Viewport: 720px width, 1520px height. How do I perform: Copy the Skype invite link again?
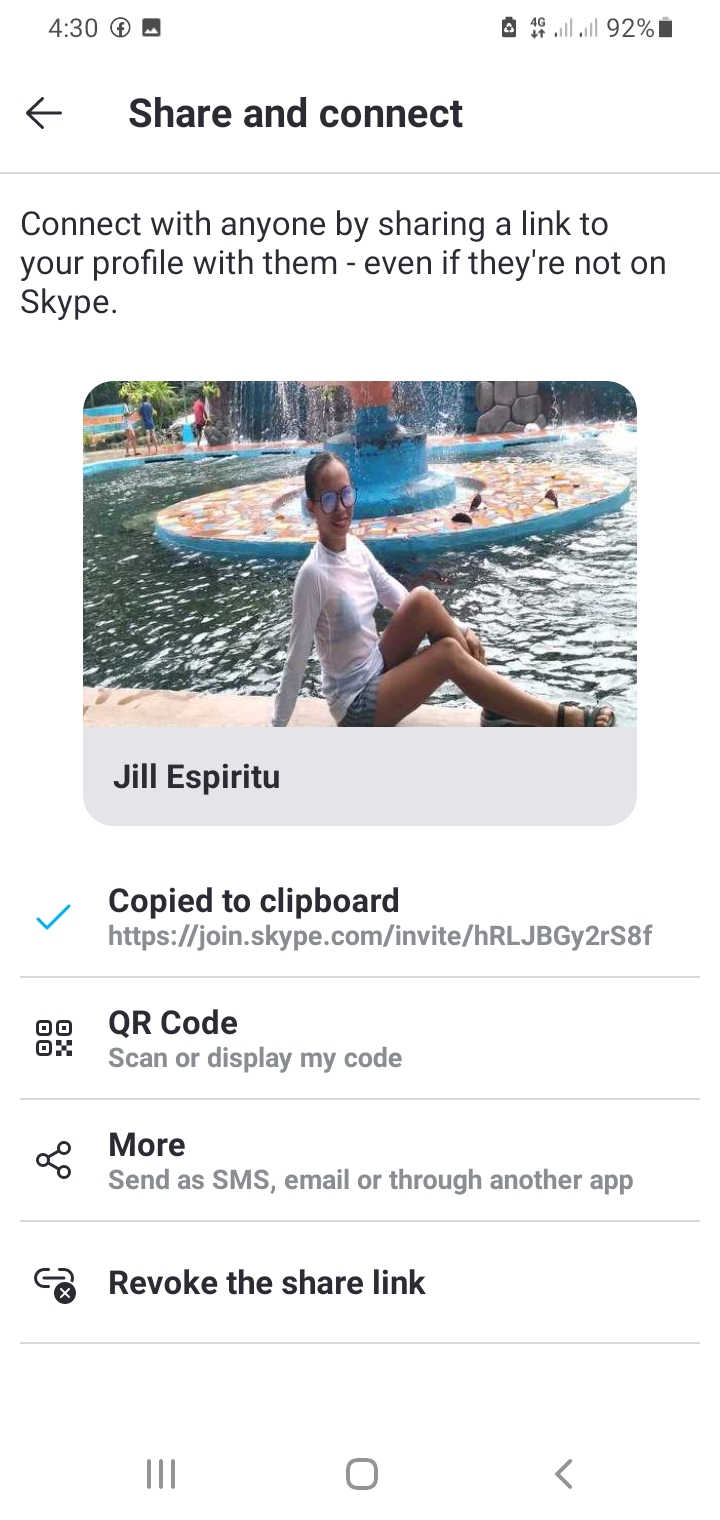tap(360, 917)
